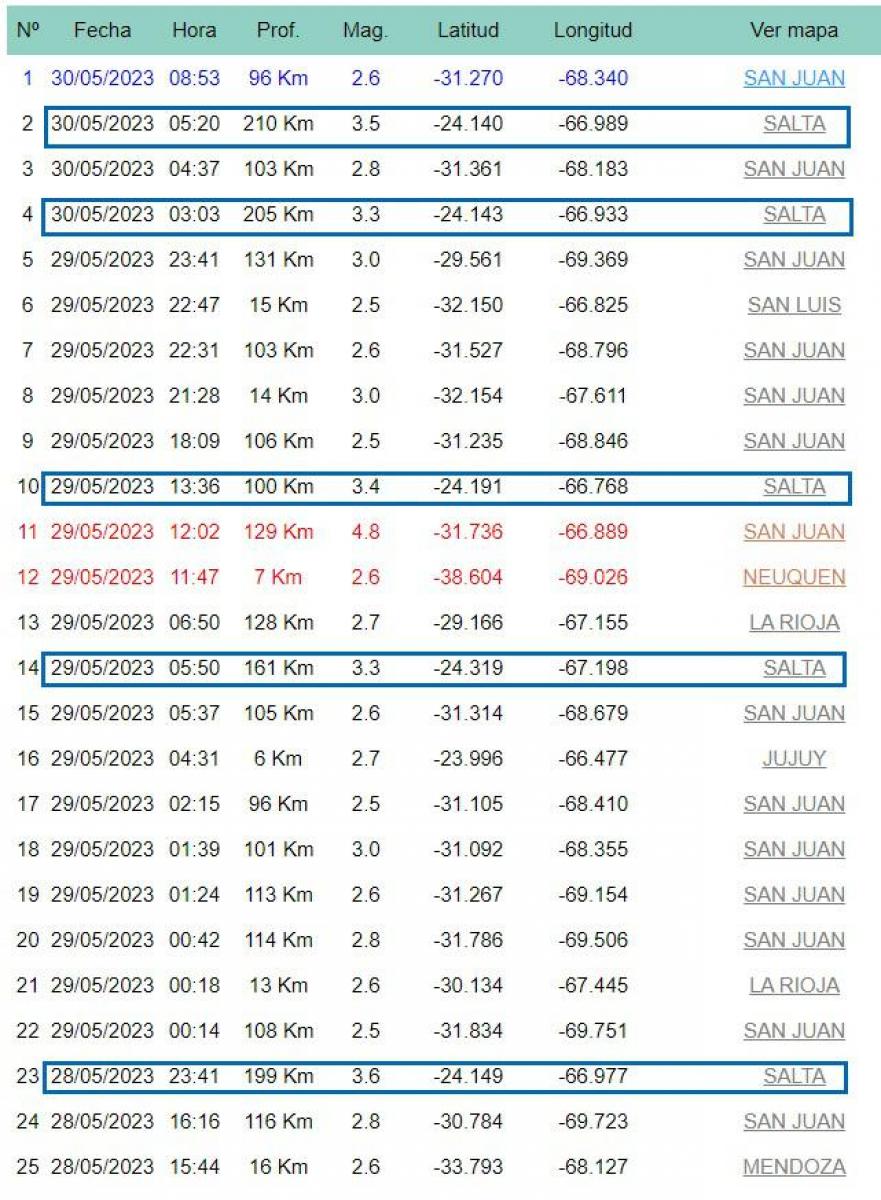The height and width of the screenshot is (1200, 881).
Task: Open the NEUQUEN map link
Action: coord(793,577)
